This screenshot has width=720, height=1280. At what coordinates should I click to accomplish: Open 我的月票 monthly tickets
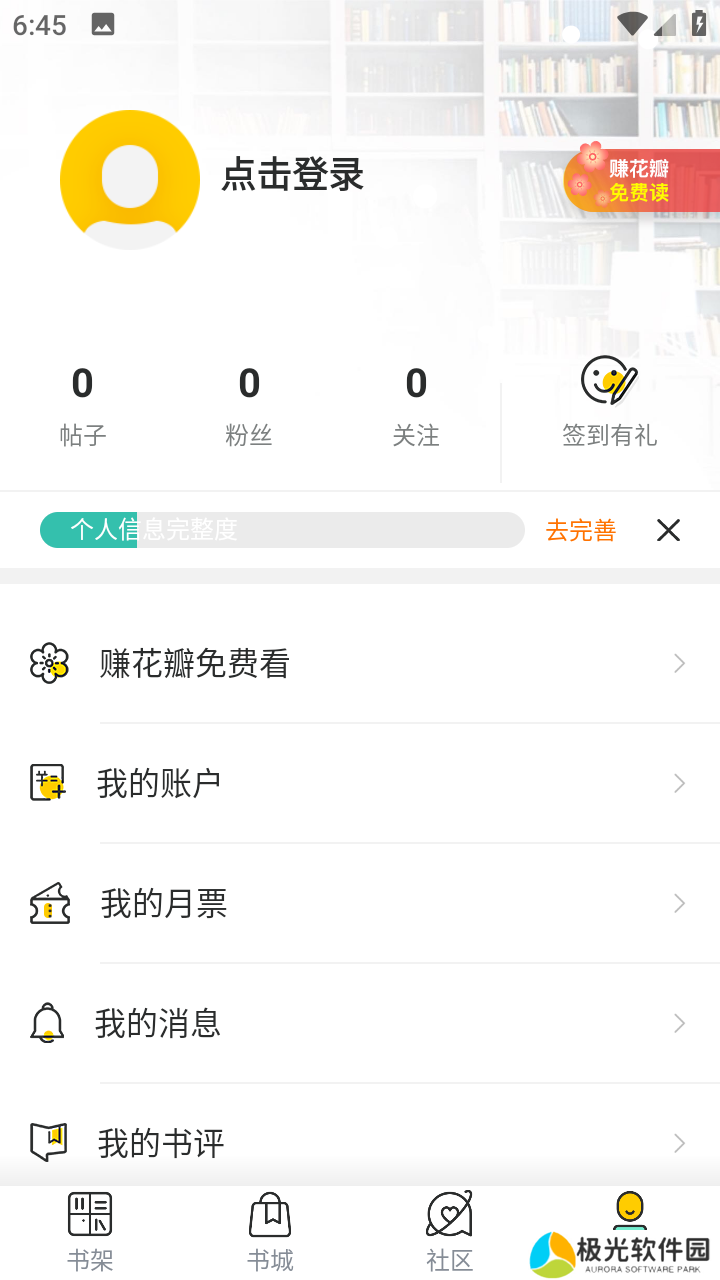click(x=360, y=903)
